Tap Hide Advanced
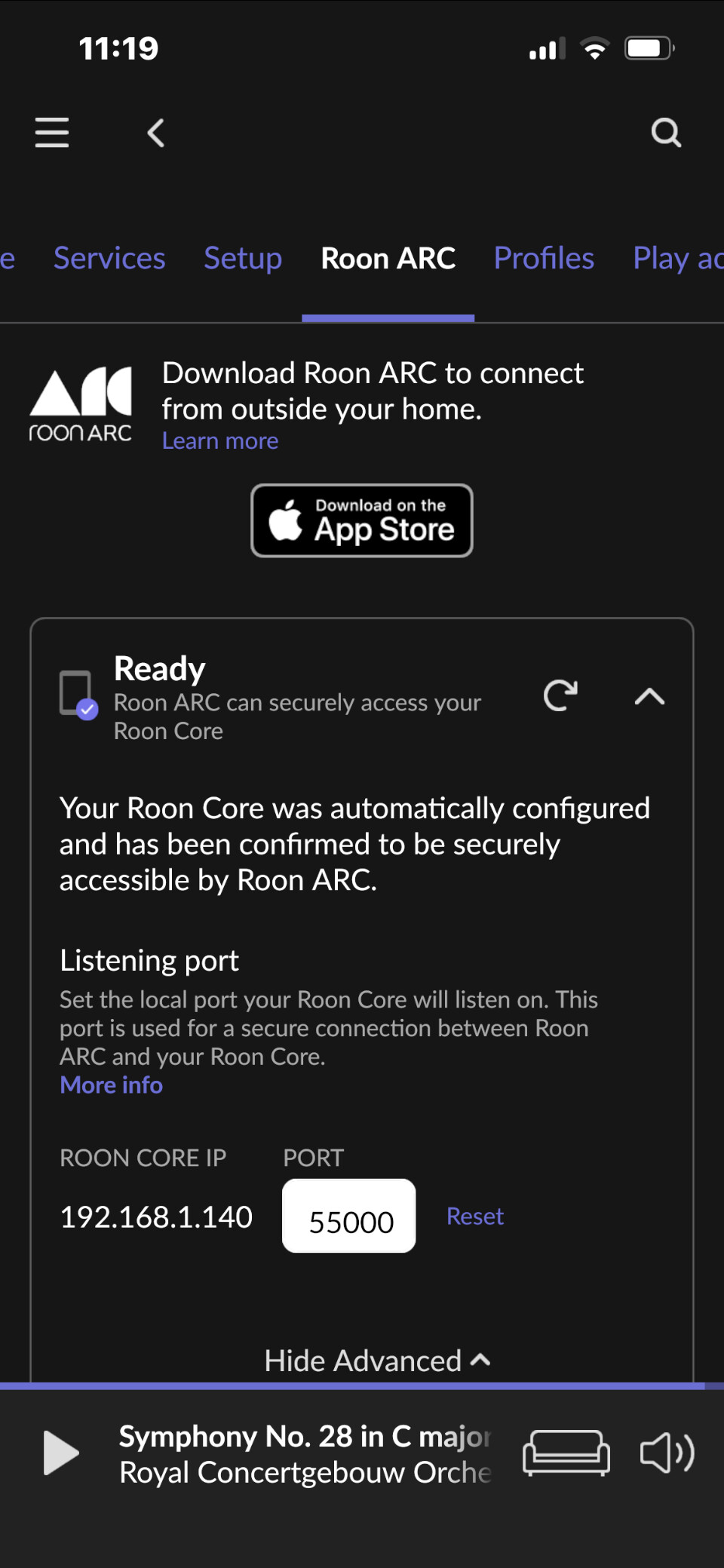This screenshot has height=1568, width=724. coord(377,1361)
